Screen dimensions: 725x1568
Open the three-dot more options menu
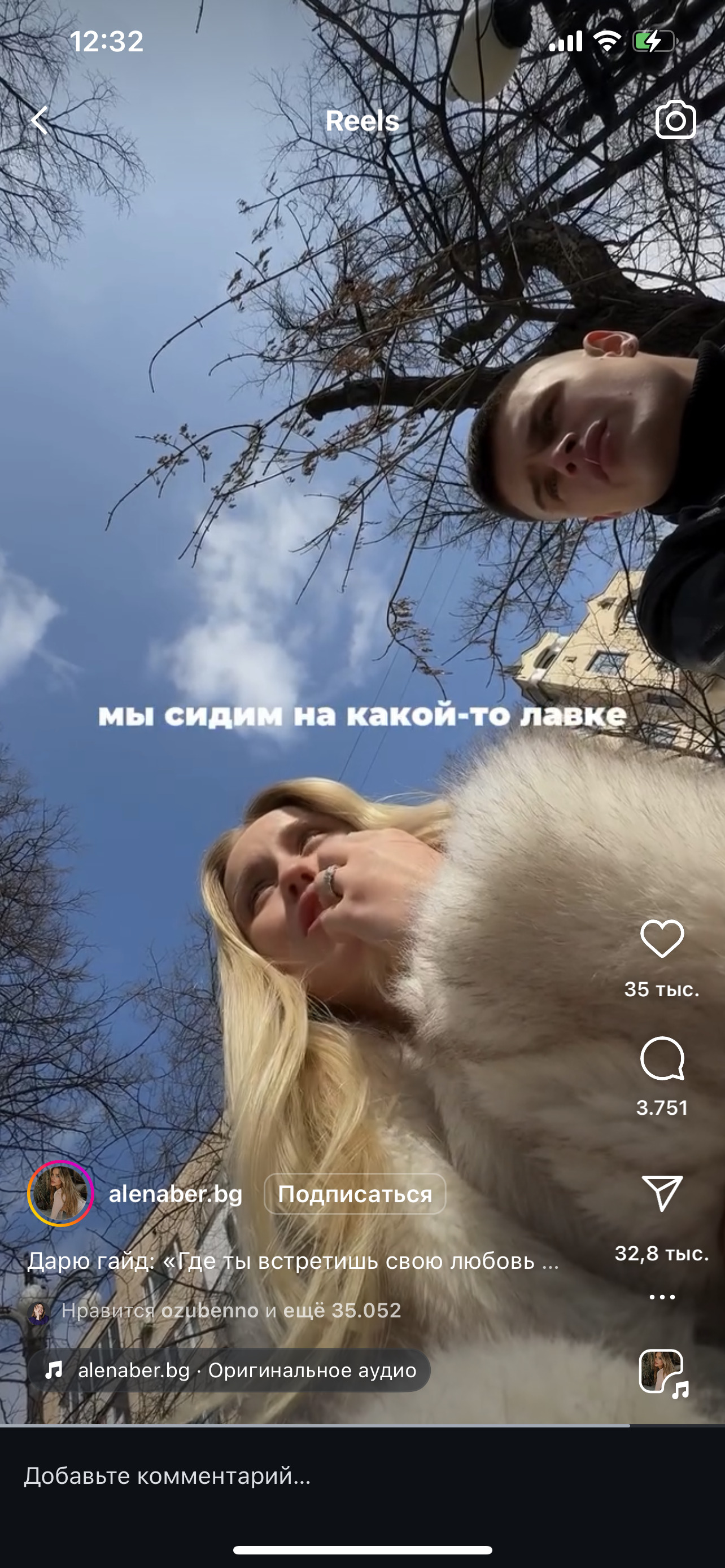pos(662,1297)
